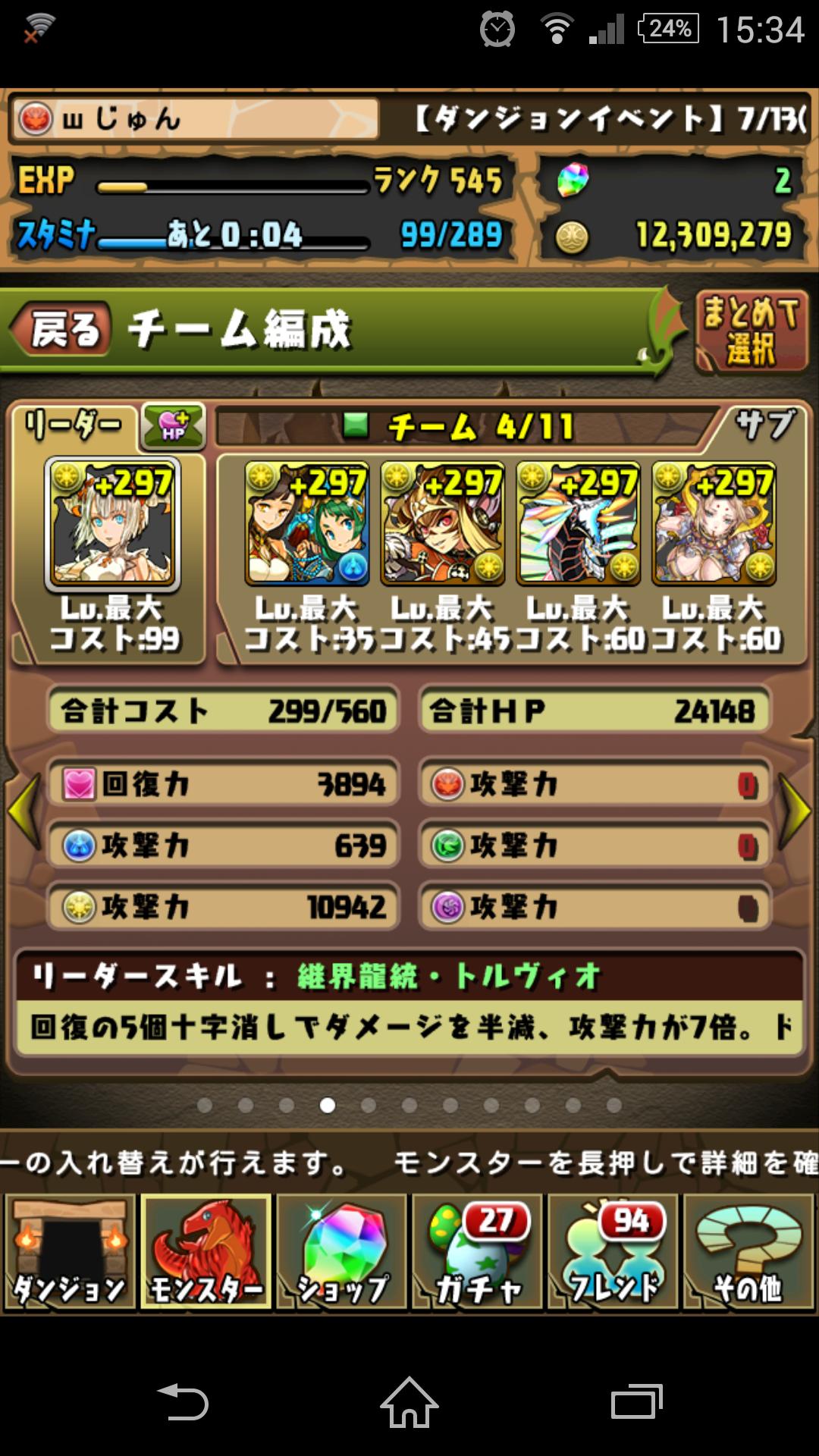
Task: Go to the previous team with left arrow
Action: click(24, 810)
